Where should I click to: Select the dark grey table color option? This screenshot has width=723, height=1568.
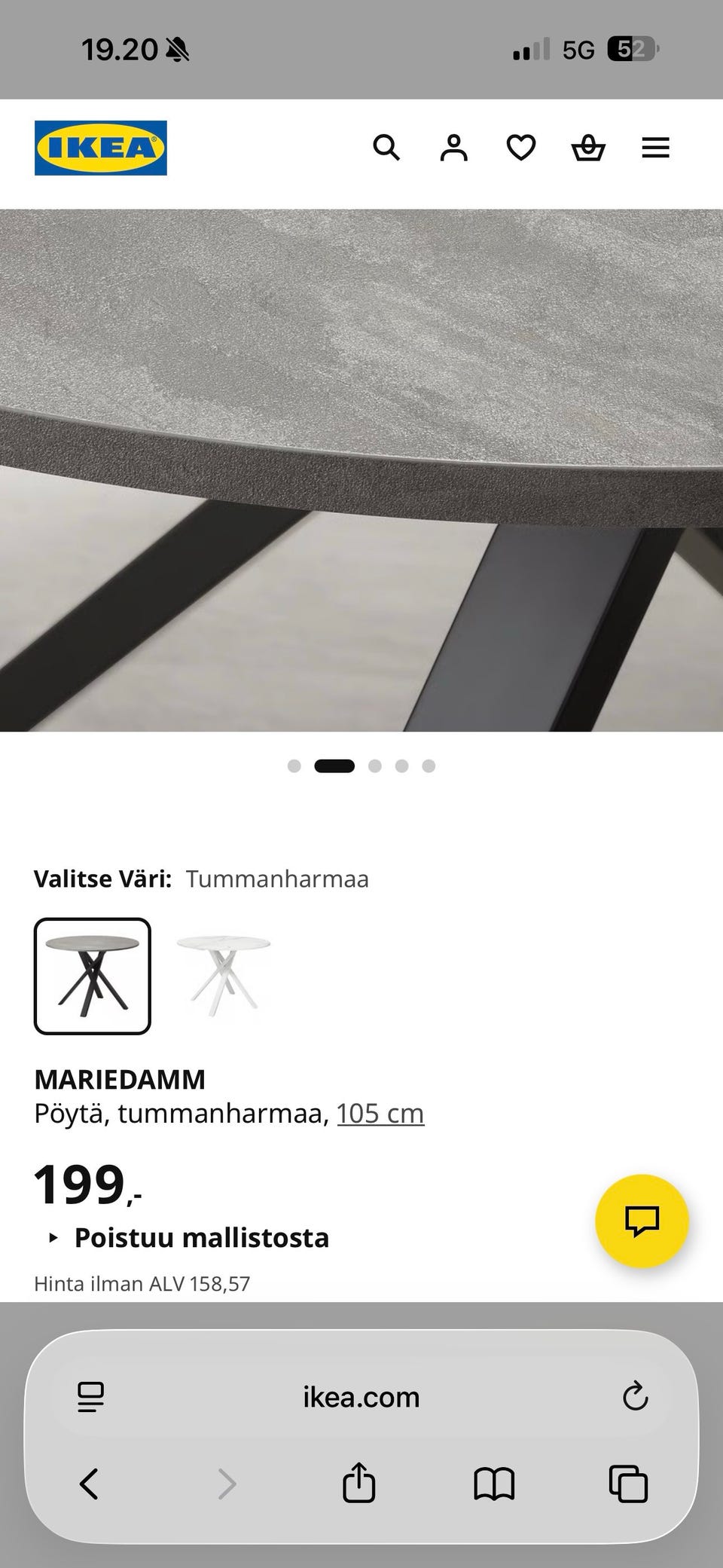[93, 976]
